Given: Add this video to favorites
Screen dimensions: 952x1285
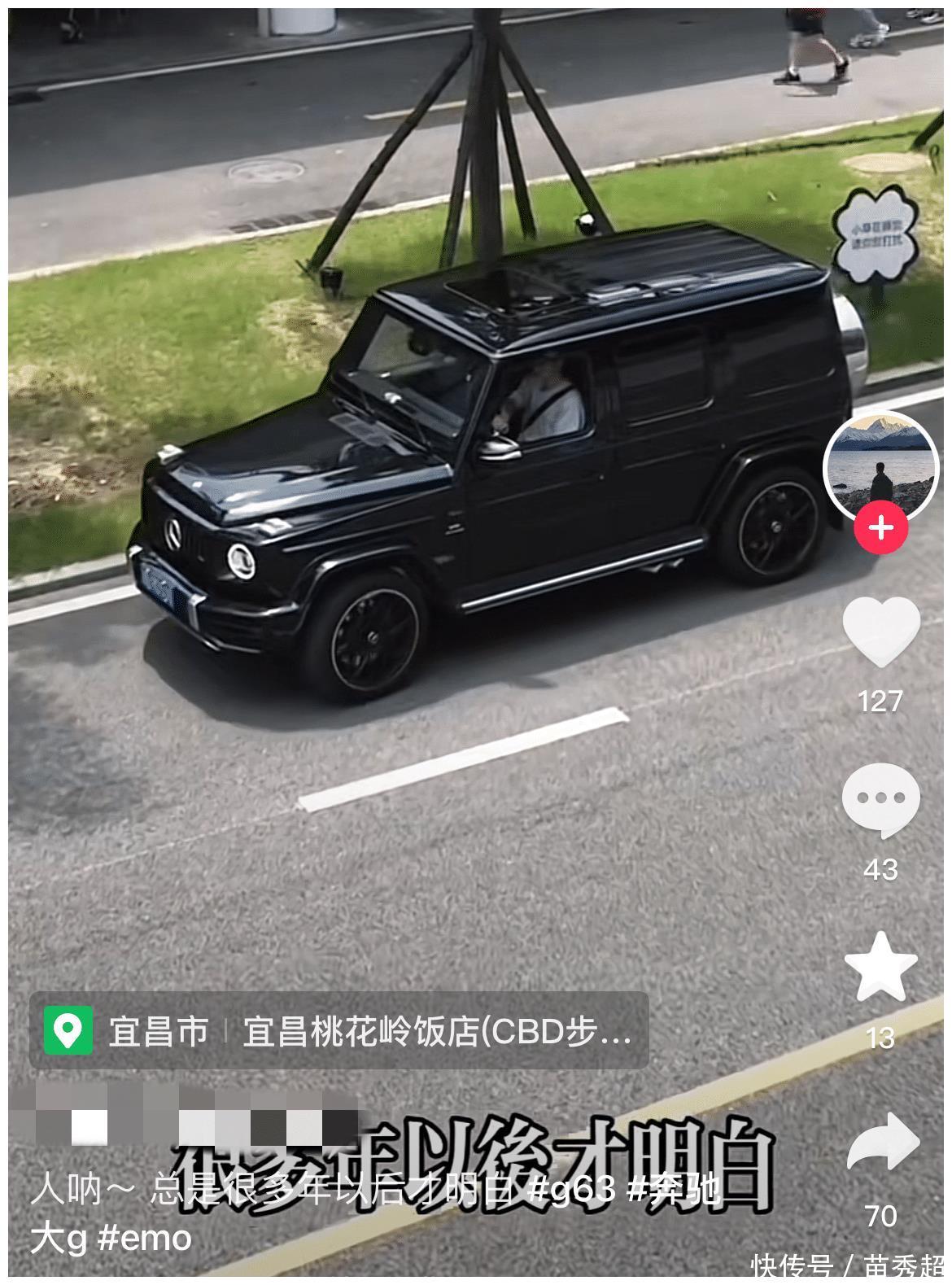Looking at the screenshot, I should click(880, 968).
